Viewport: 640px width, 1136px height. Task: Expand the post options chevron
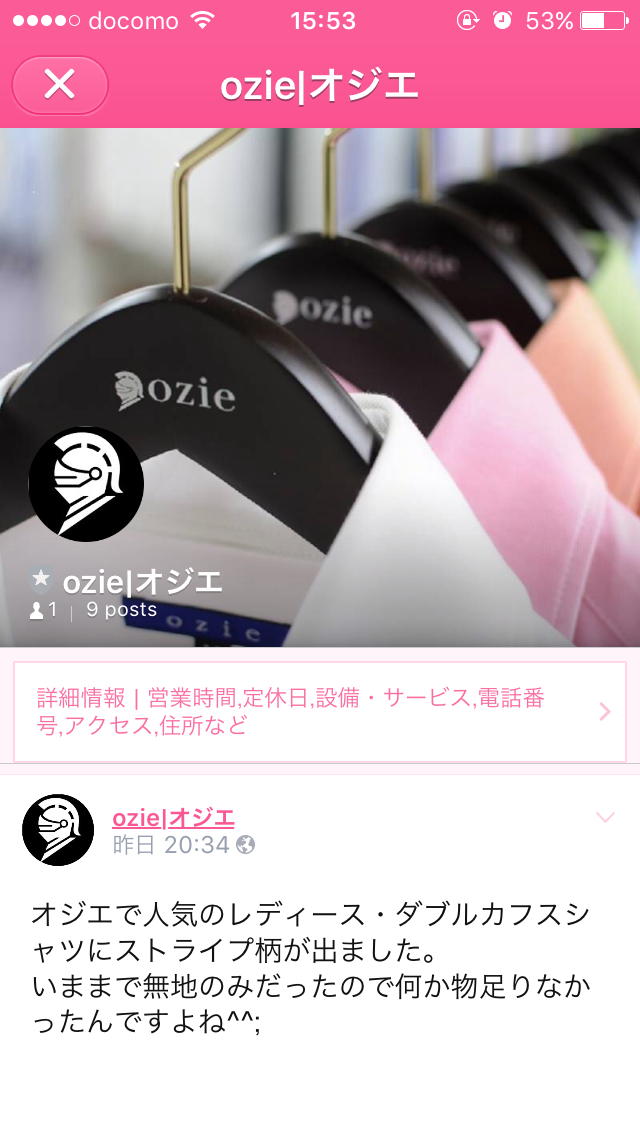(x=604, y=818)
